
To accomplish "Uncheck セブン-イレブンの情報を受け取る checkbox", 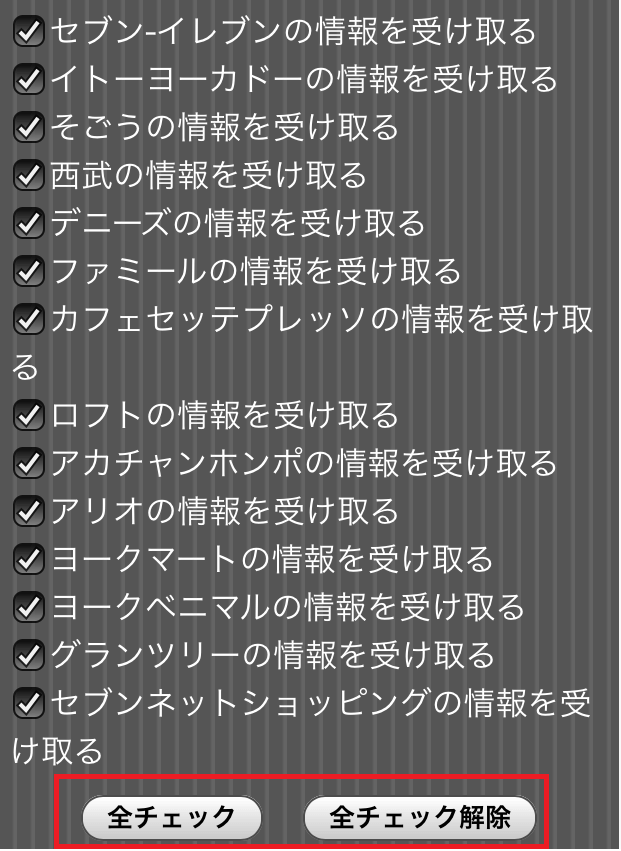I will 30,32.
